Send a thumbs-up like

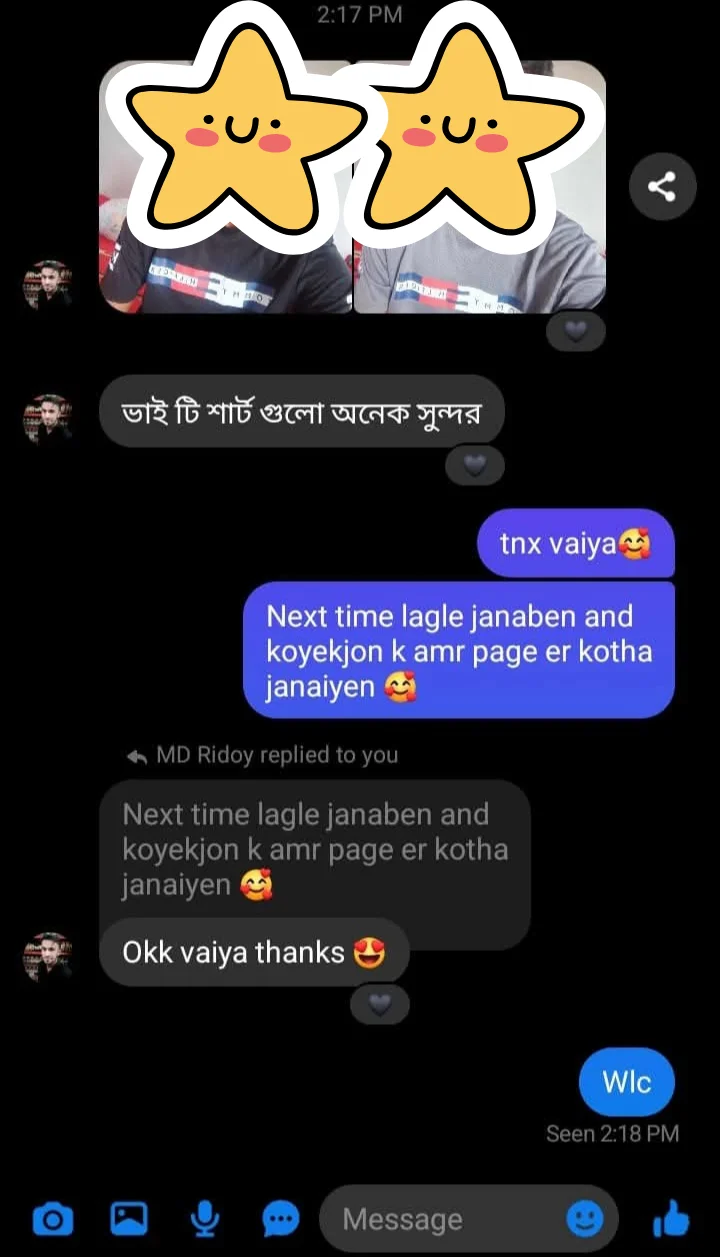tap(671, 1219)
